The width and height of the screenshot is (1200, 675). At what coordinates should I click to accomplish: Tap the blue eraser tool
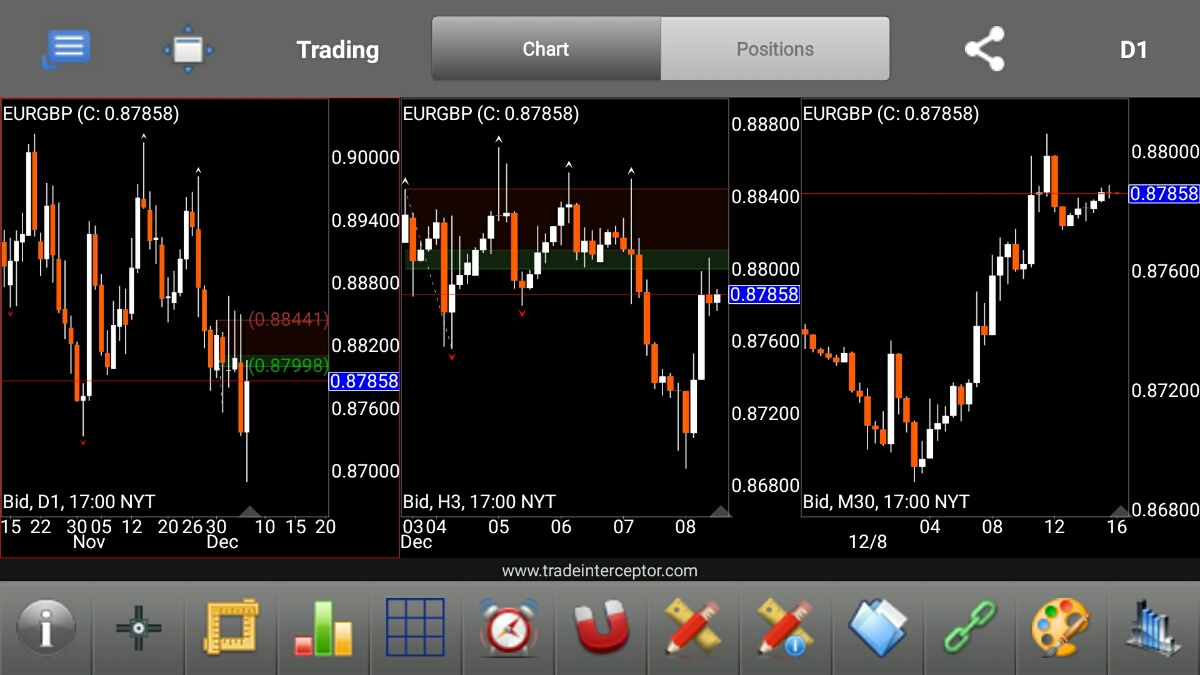click(x=877, y=629)
